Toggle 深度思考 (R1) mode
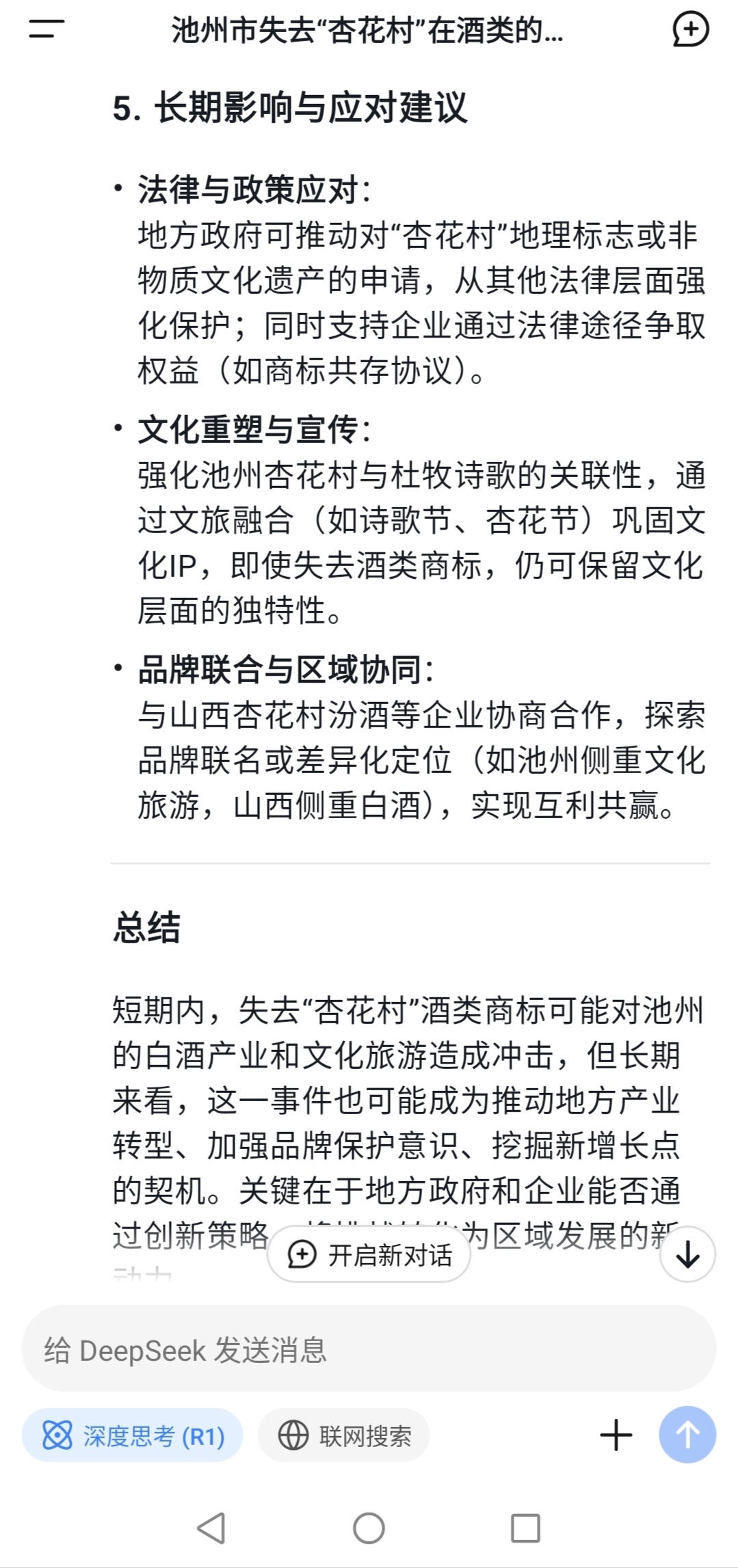Image resolution: width=738 pixels, height=1568 pixels. 133,1435
